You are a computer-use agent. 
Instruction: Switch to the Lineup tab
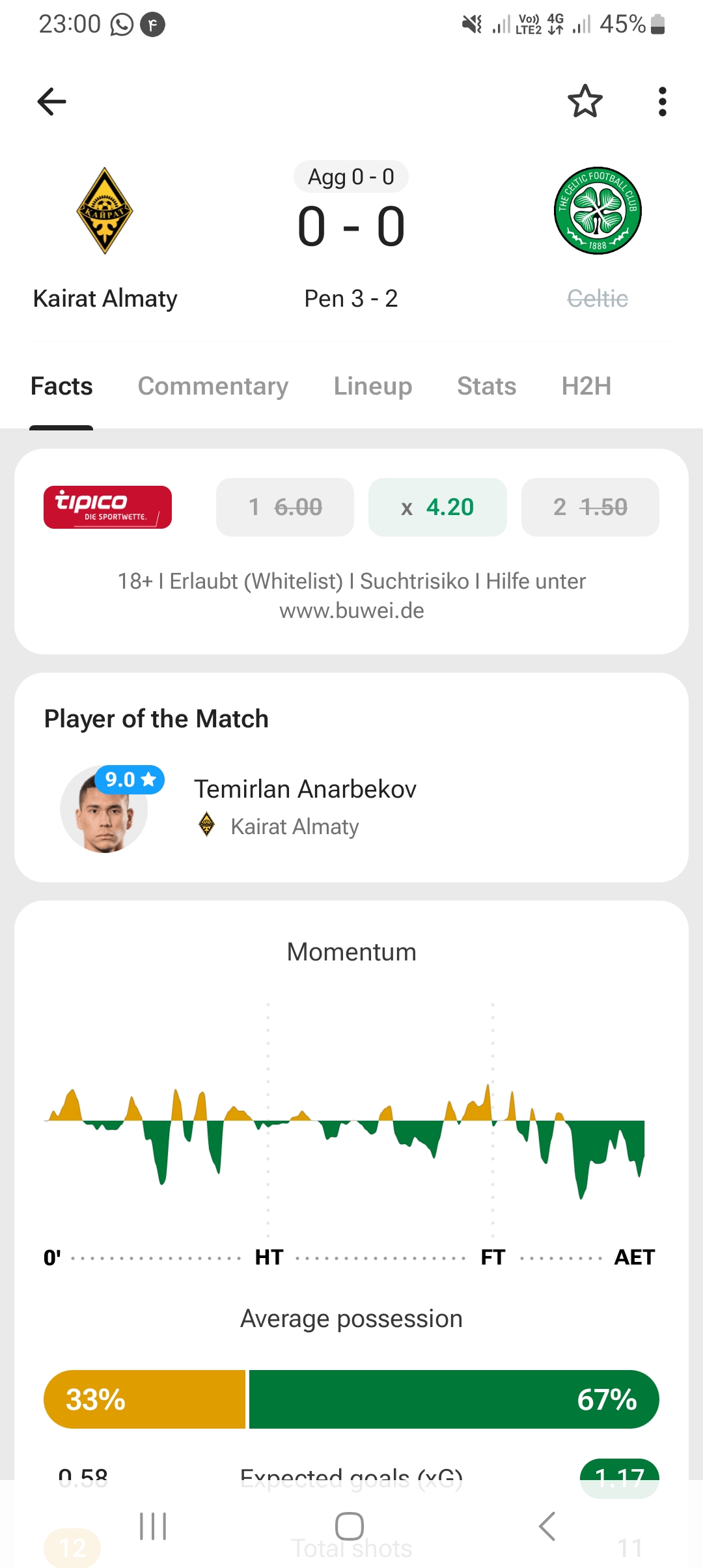tap(373, 386)
